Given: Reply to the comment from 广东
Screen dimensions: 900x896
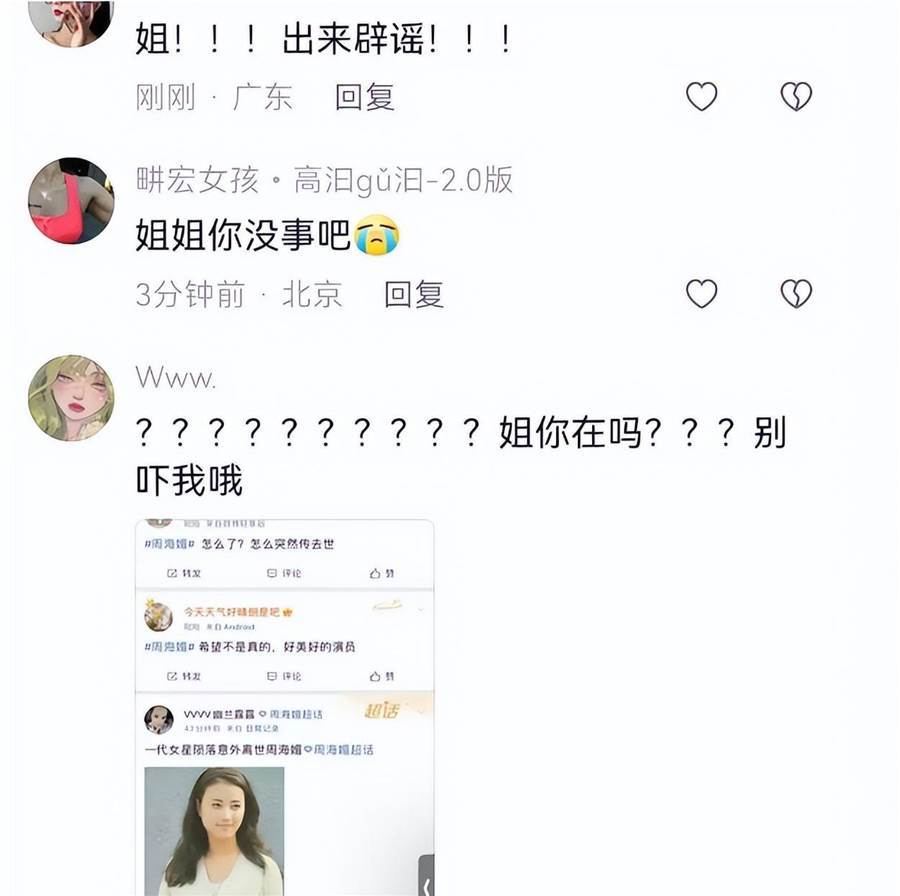Looking at the screenshot, I should point(364,97).
